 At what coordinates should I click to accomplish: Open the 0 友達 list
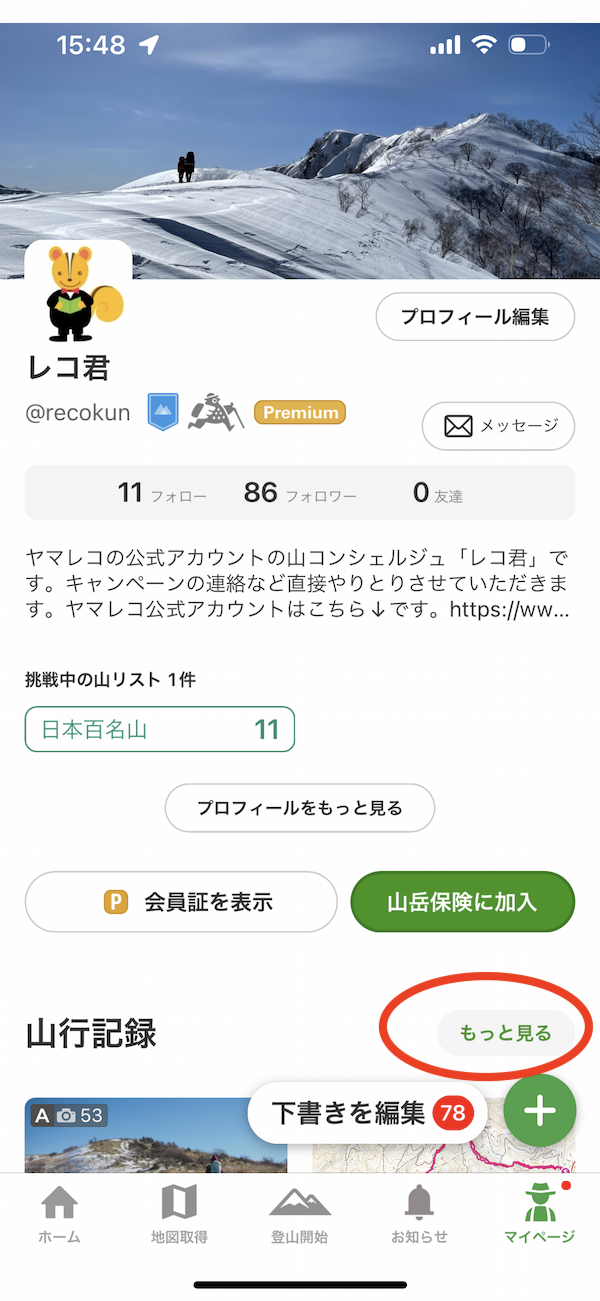(x=438, y=493)
